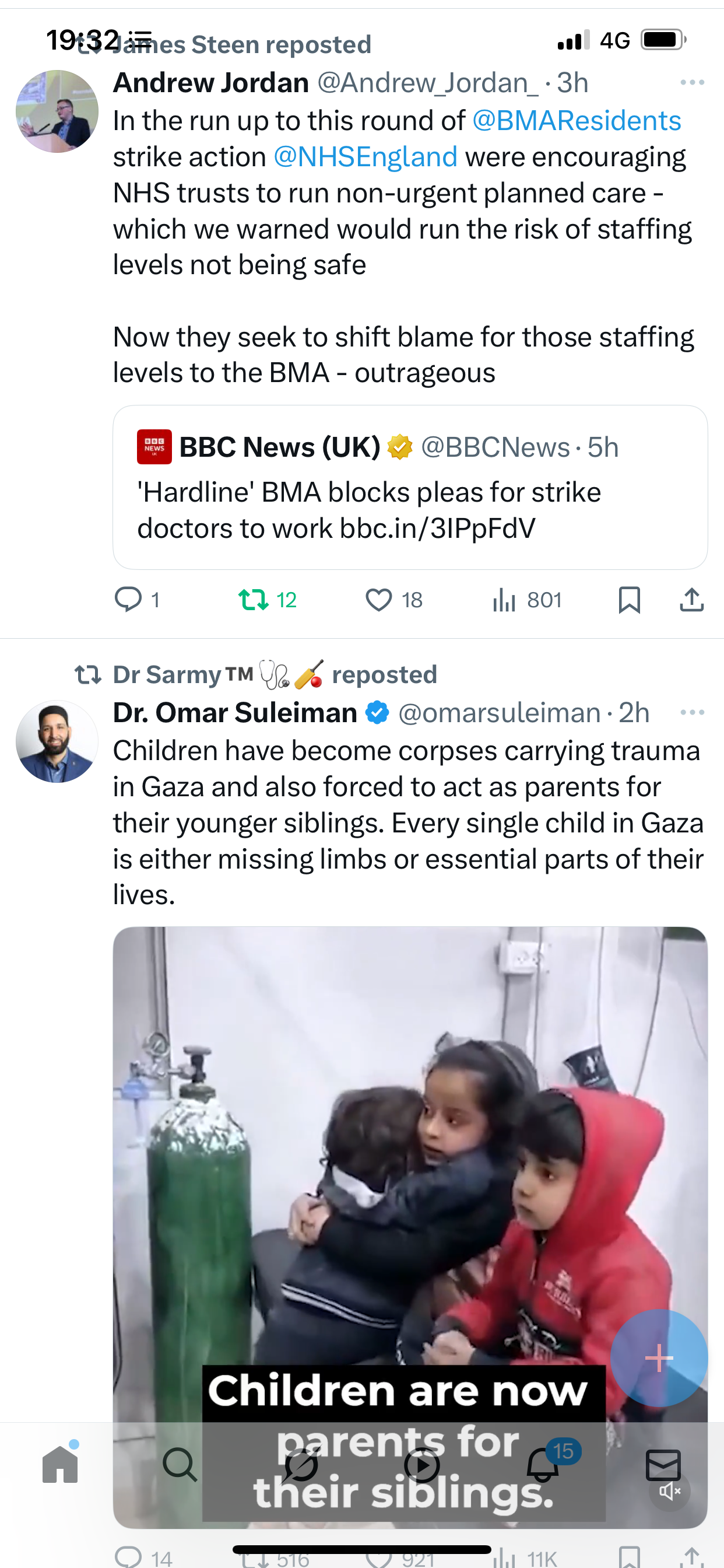Image resolution: width=724 pixels, height=1568 pixels.
Task: Compose a new post with plus button
Action: coord(659,1358)
